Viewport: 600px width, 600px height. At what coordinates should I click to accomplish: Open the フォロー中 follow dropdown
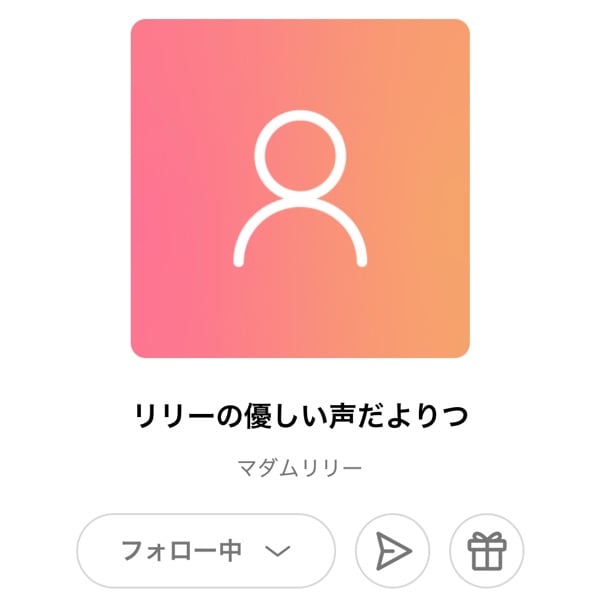coord(205,551)
